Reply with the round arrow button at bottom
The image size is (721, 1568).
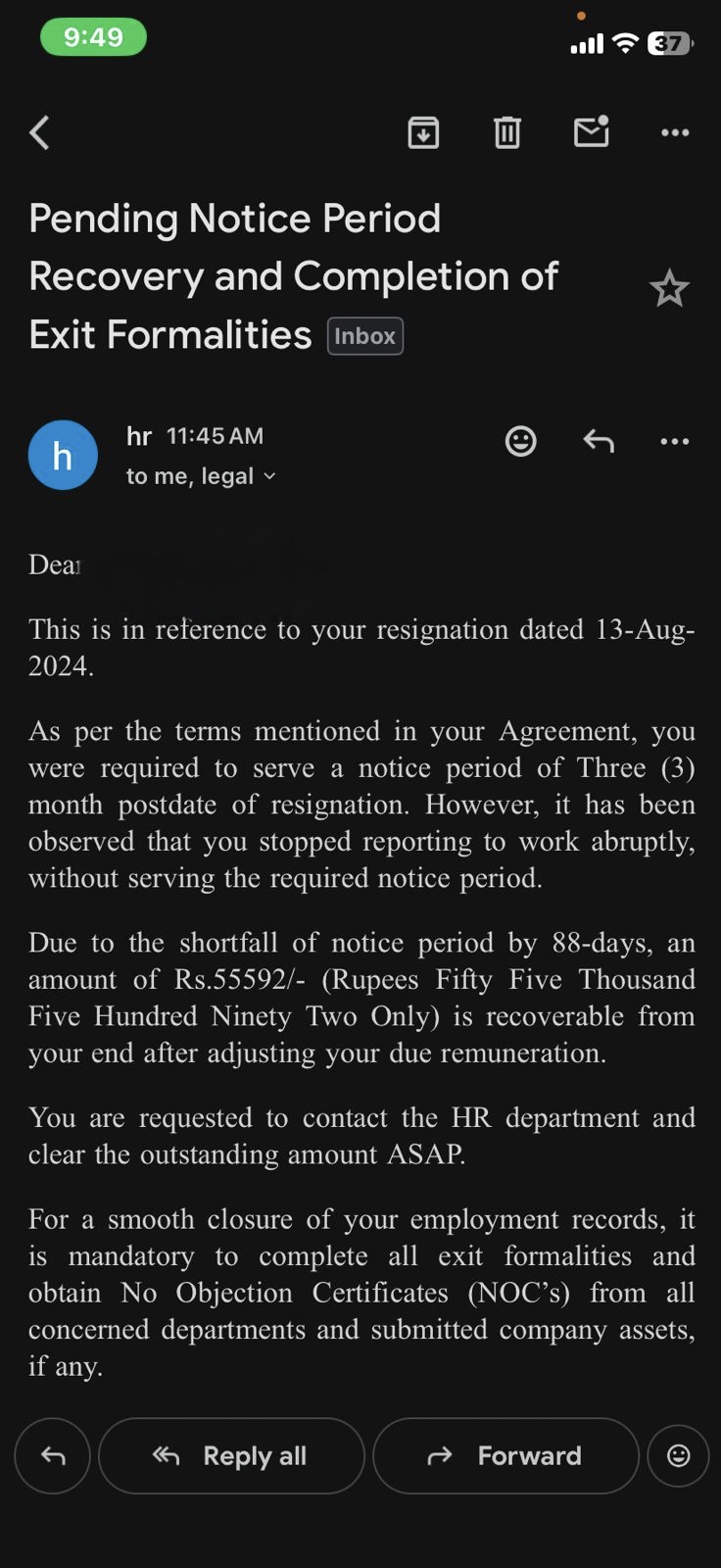click(x=53, y=1456)
